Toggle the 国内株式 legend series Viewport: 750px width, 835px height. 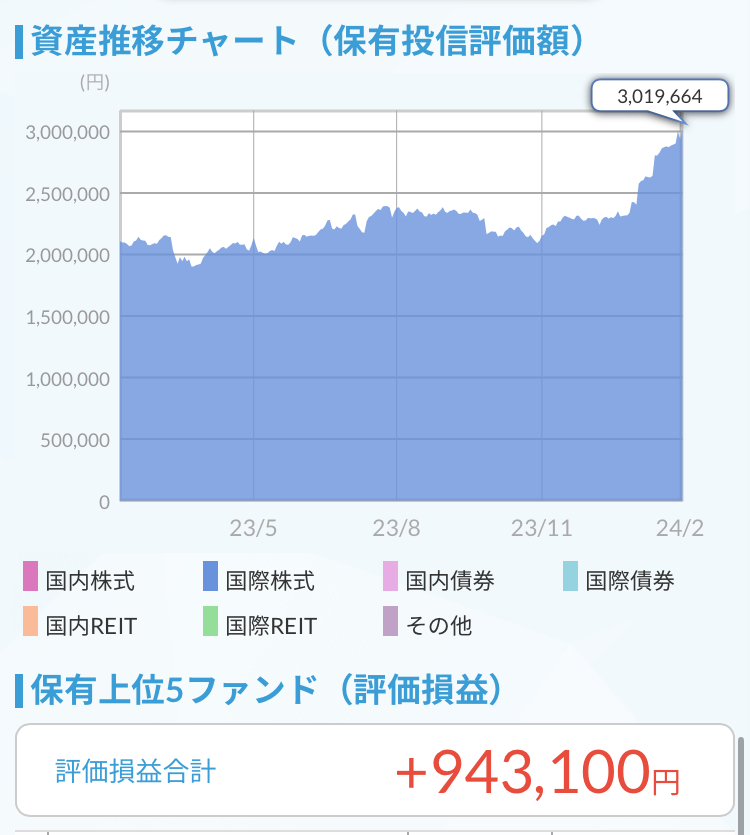coord(79,580)
